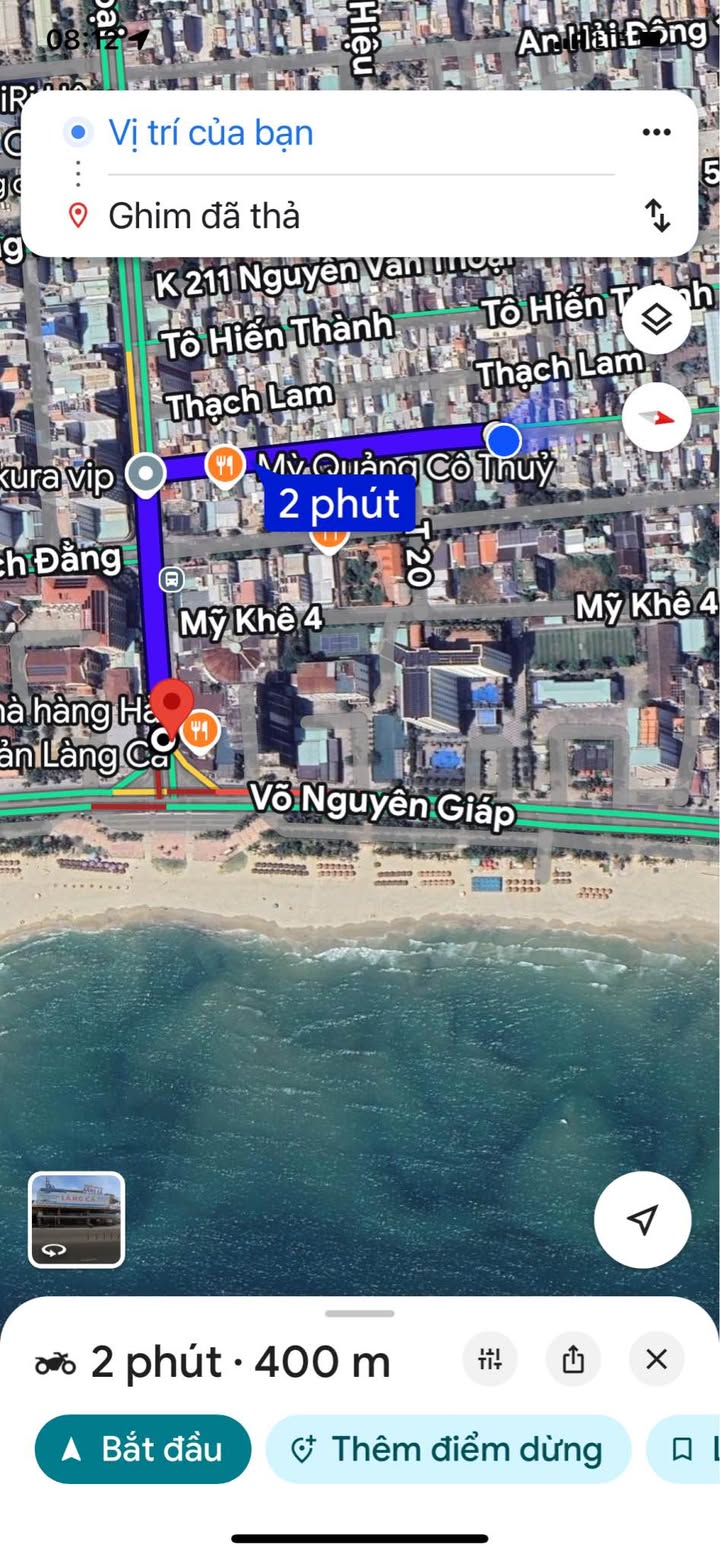Tap the red dropped pin marker

(x=177, y=706)
